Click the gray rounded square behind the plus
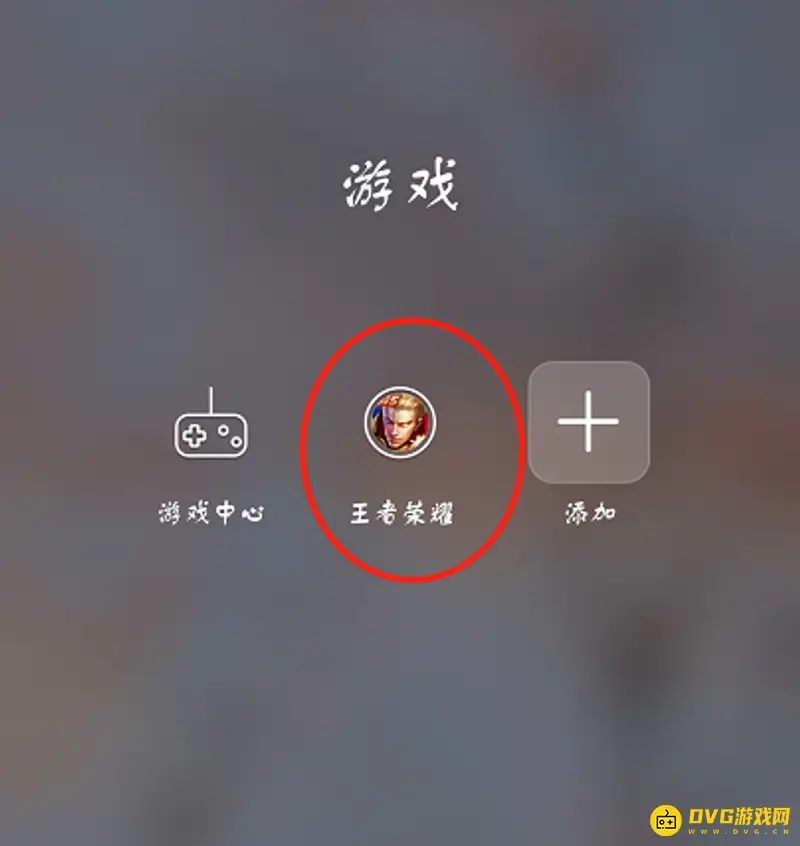Viewport: 800px width, 846px height. 590,422
